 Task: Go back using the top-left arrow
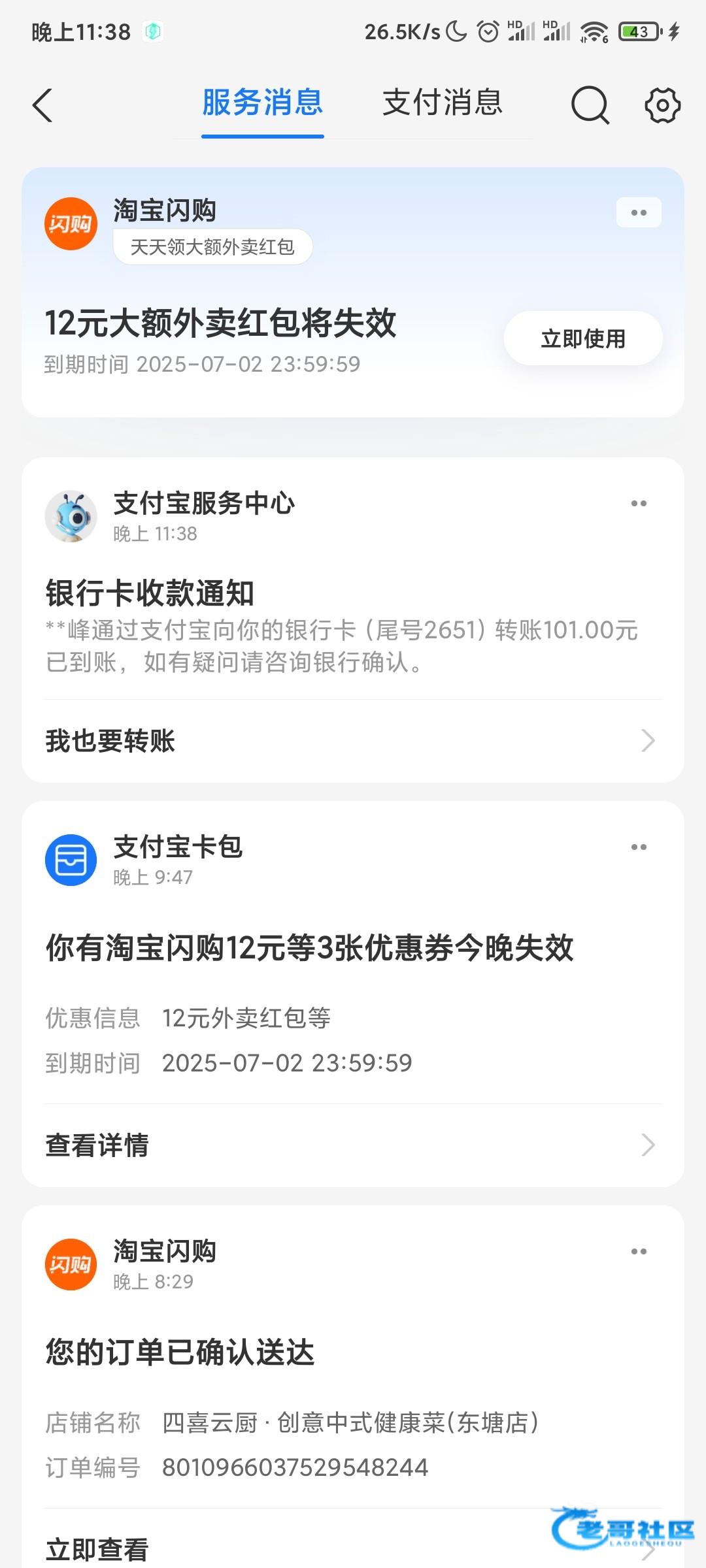42,105
